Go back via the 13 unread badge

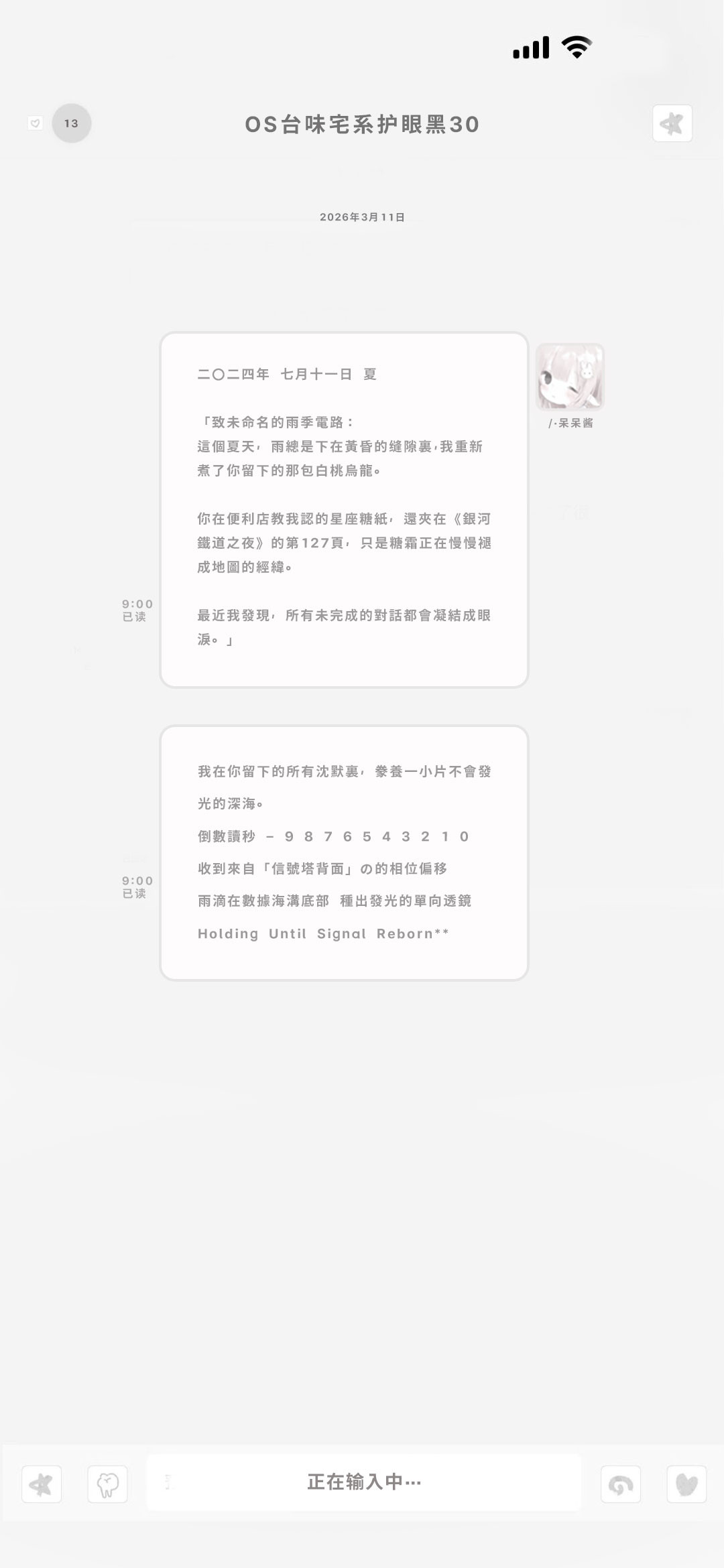click(71, 123)
